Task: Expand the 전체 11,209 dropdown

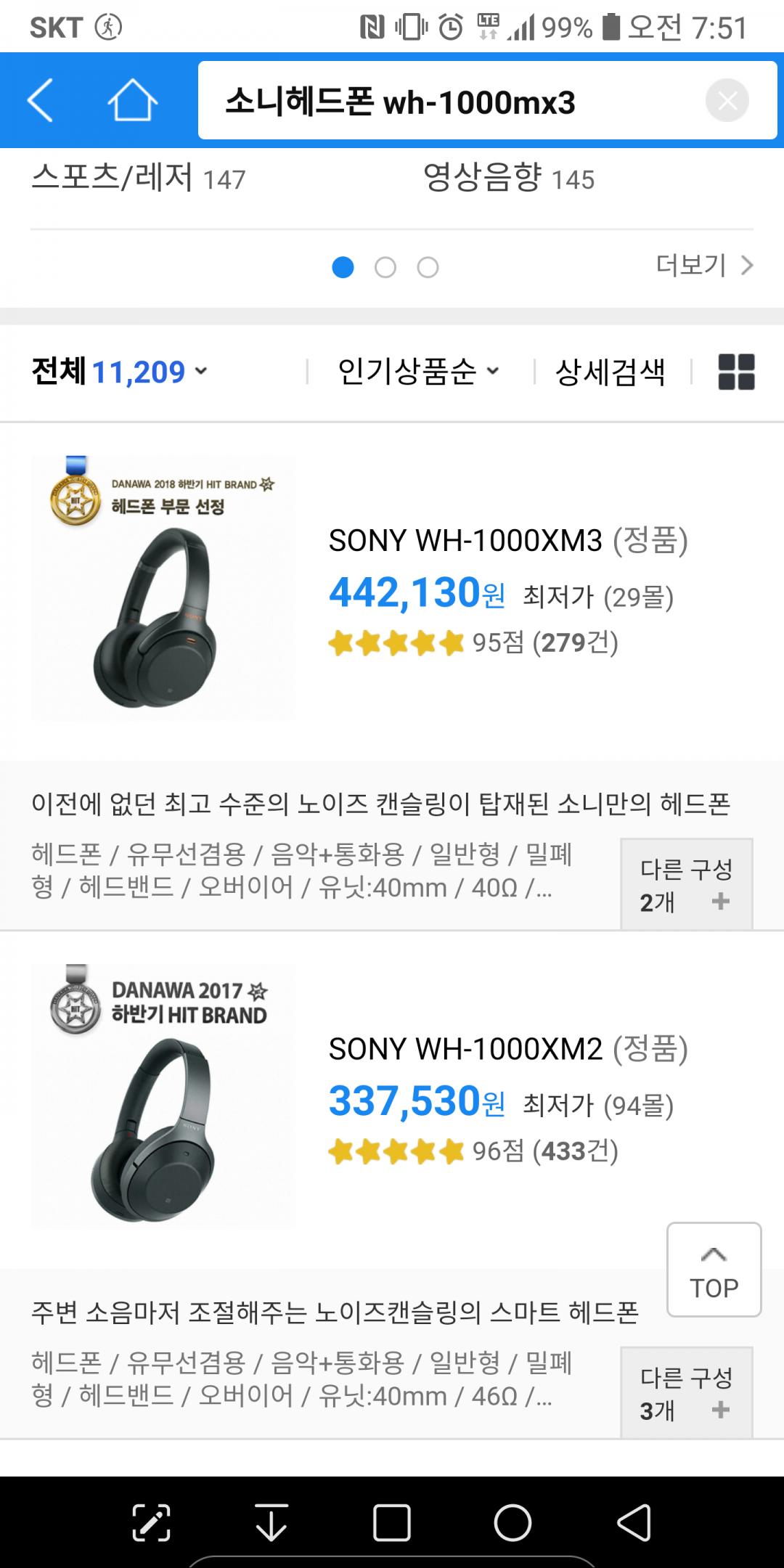Action: (x=120, y=372)
